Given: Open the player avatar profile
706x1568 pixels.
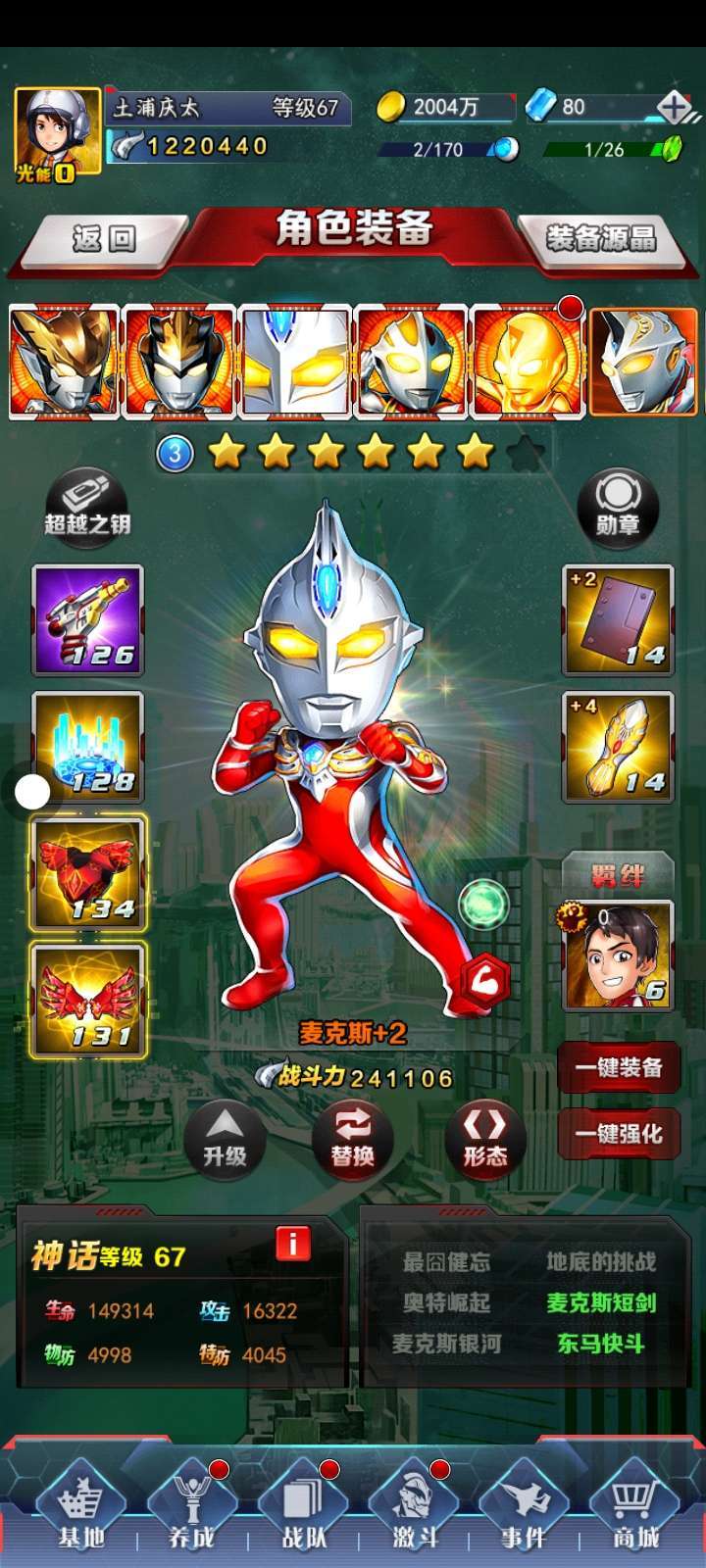Looking at the screenshot, I should click(x=57, y=132).
